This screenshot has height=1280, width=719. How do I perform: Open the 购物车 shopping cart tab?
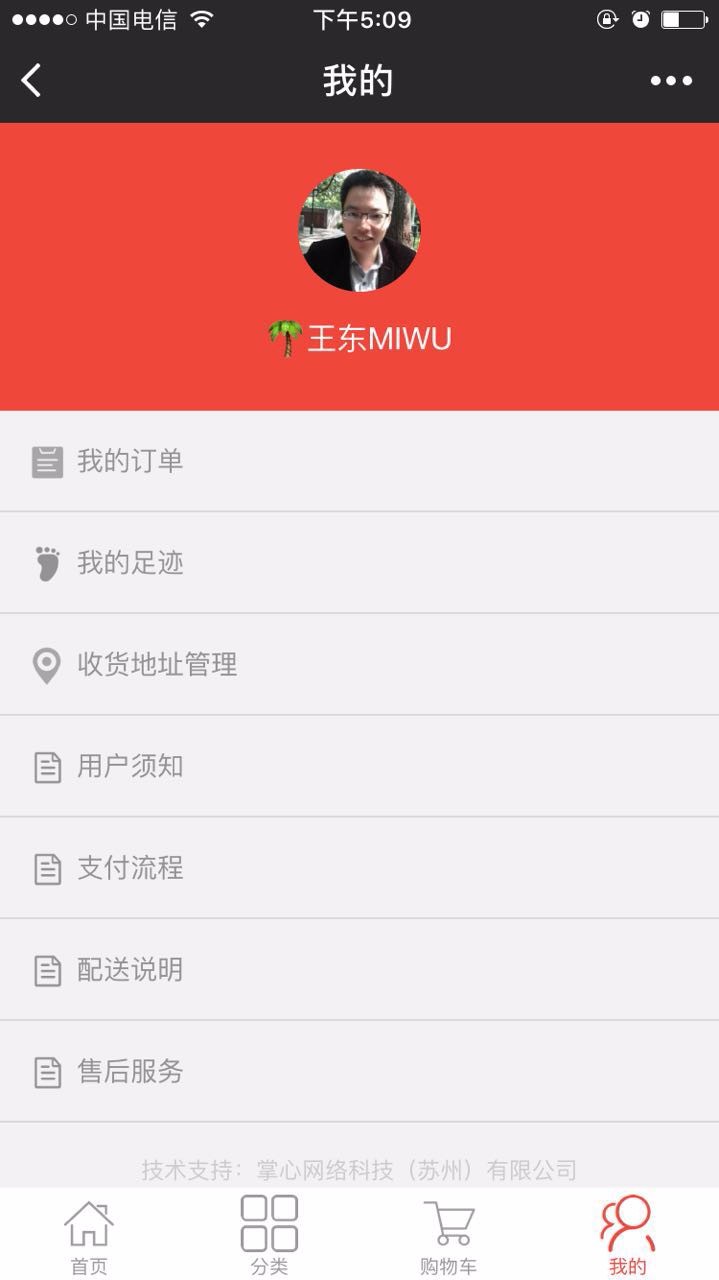(x=448, y=1237)
